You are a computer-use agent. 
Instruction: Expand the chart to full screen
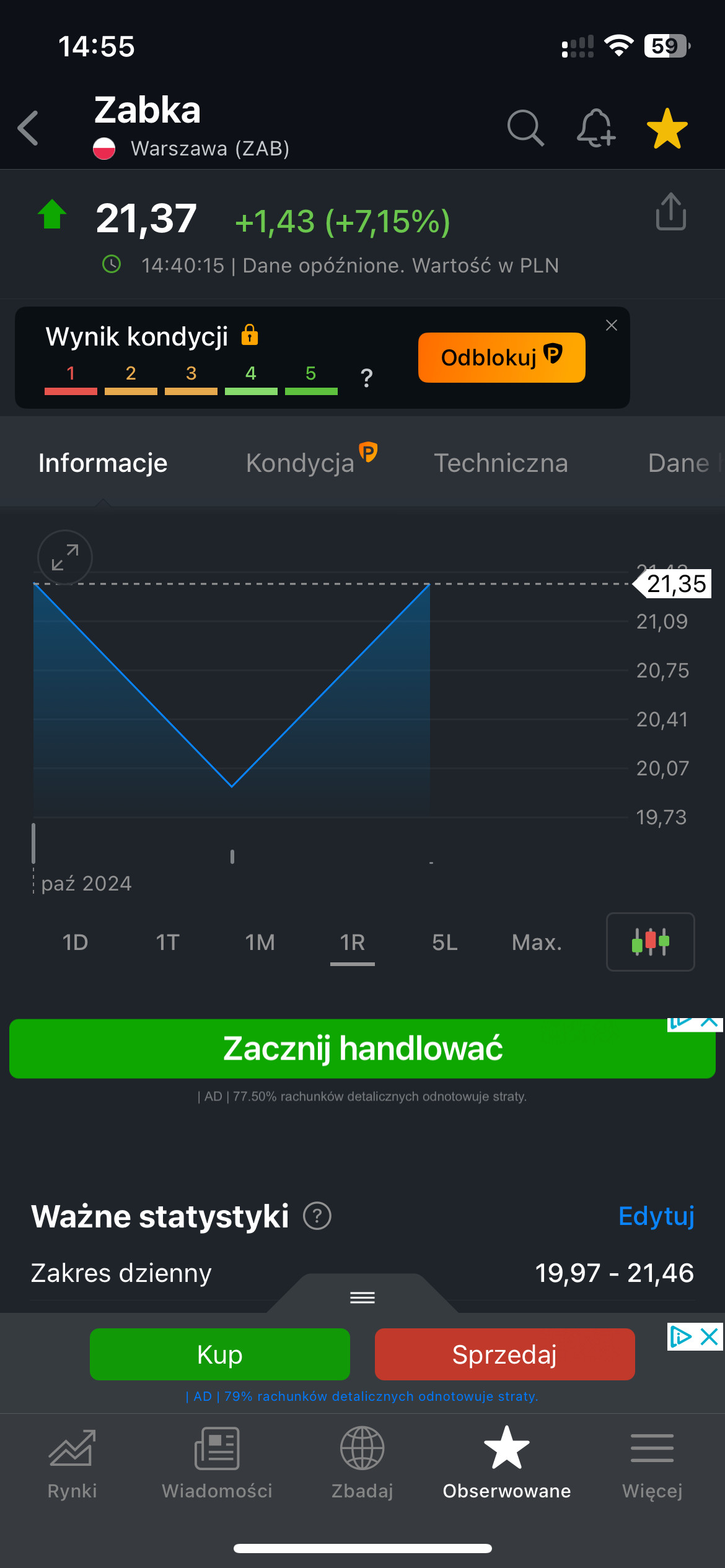tap(65, 557)
